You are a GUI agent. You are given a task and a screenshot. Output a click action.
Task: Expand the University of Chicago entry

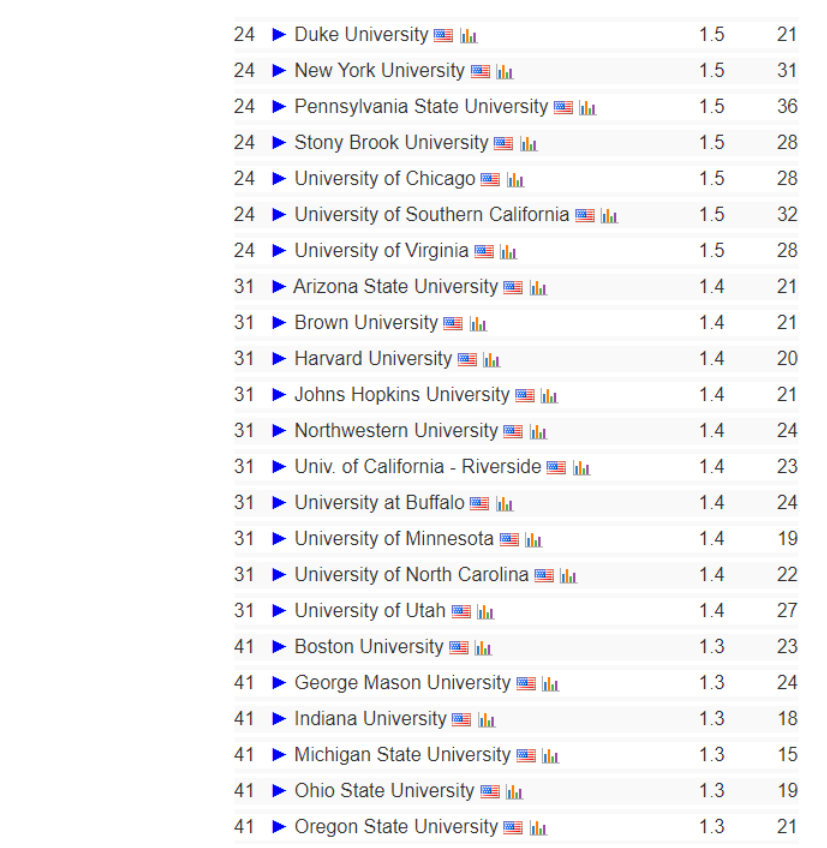pyautogui.click(x=279, y=179)
